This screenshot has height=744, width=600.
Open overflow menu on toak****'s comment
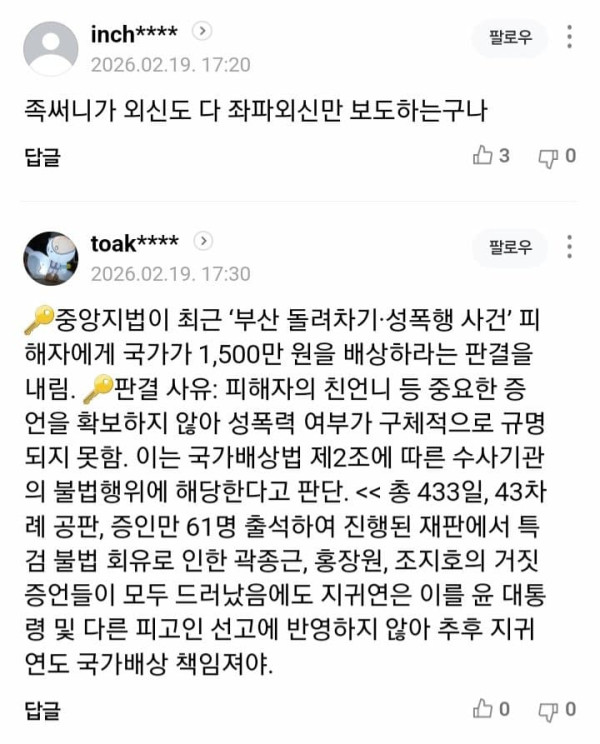[570, 246]
